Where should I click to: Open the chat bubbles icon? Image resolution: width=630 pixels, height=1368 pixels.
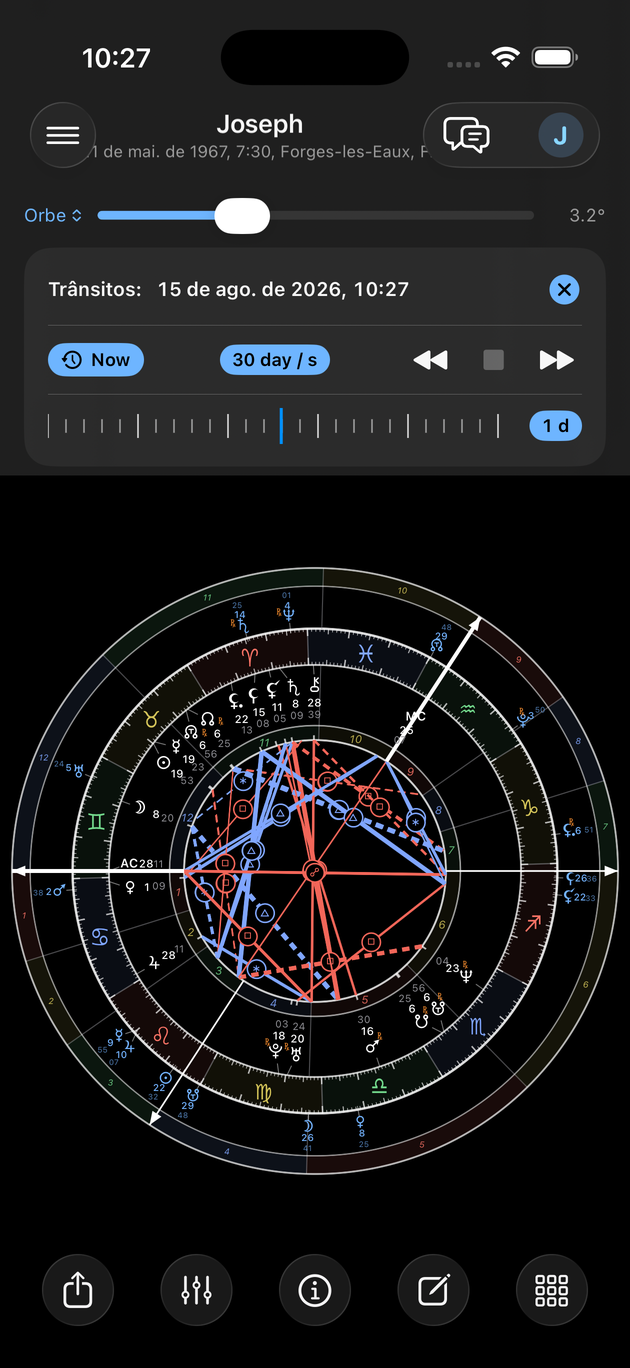(467, 135)
